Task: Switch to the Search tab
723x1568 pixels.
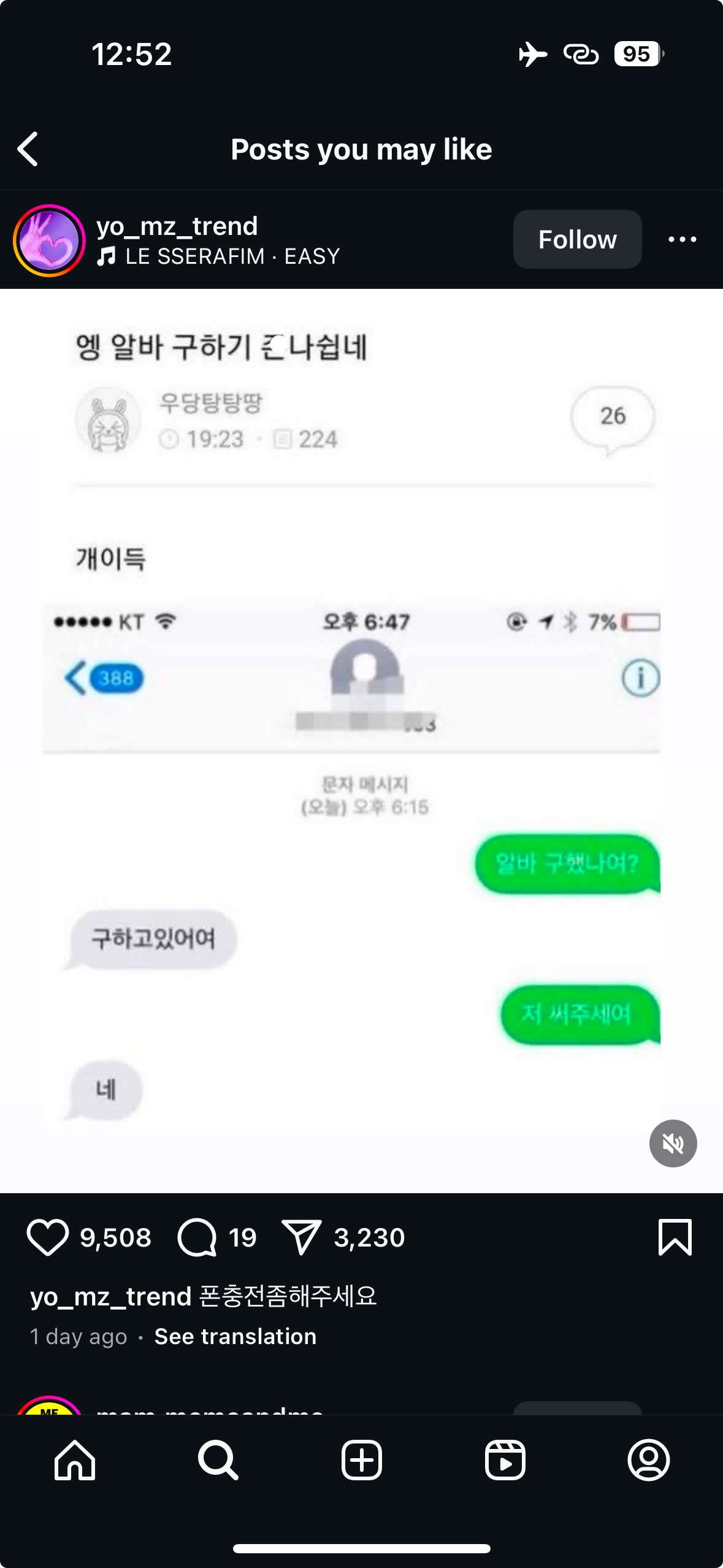Action: [x=218, y=1460]
